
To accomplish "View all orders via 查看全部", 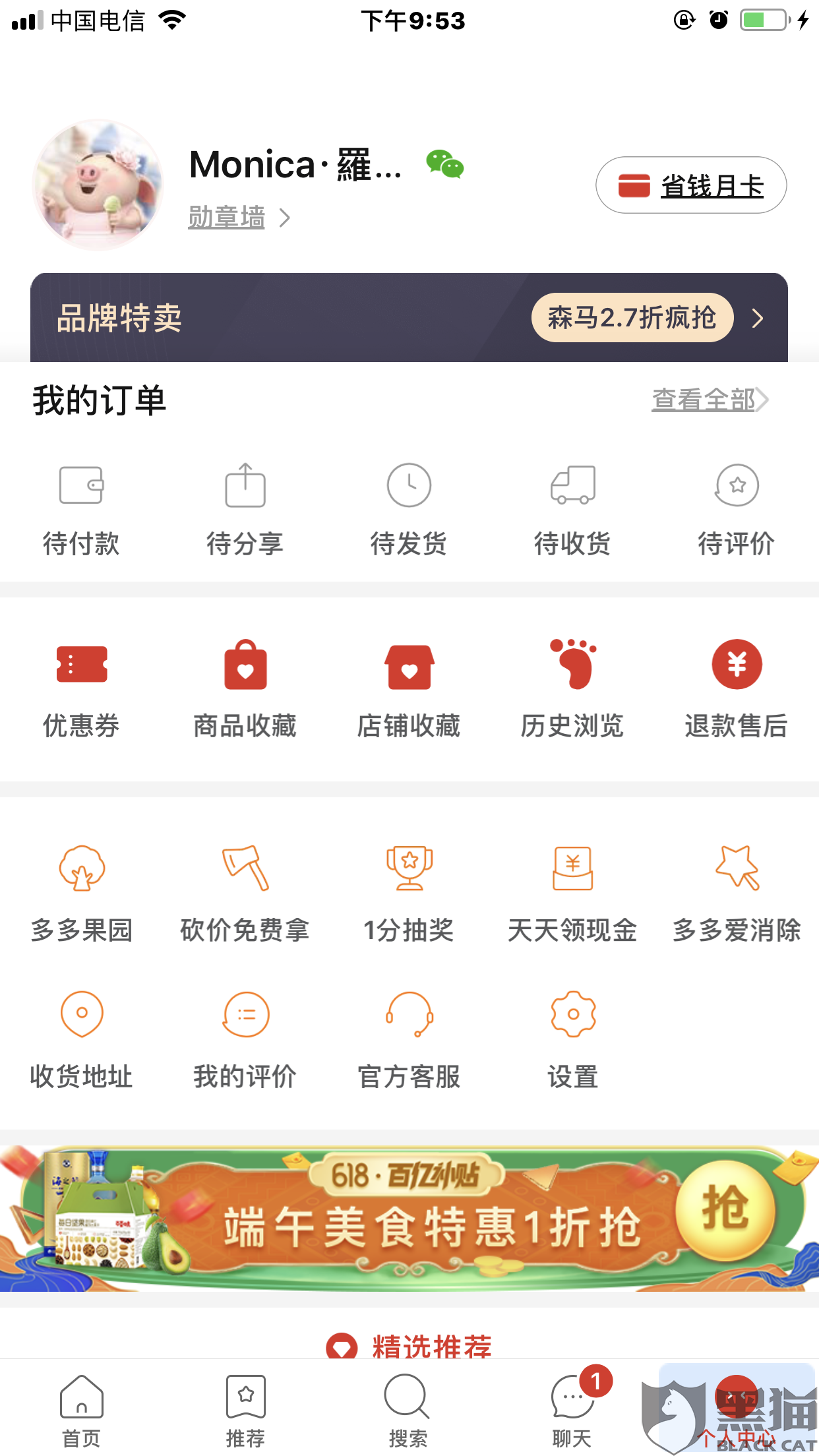I will point(710,400).
